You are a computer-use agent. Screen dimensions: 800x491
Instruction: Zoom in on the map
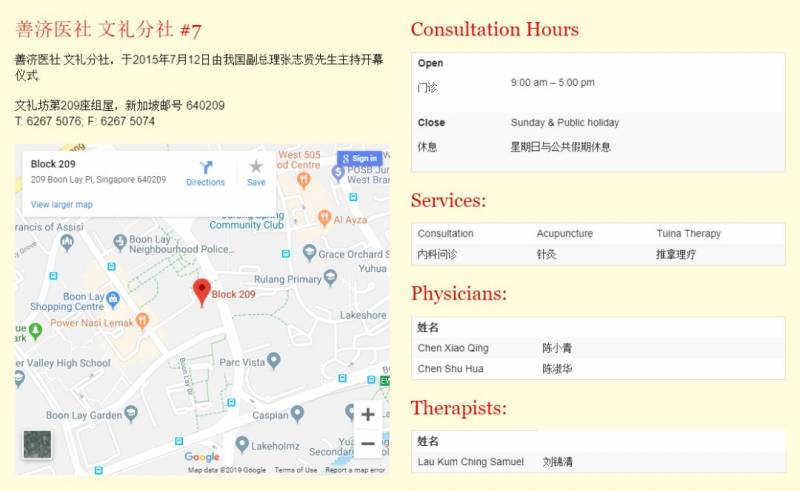[x=368, y=415]
